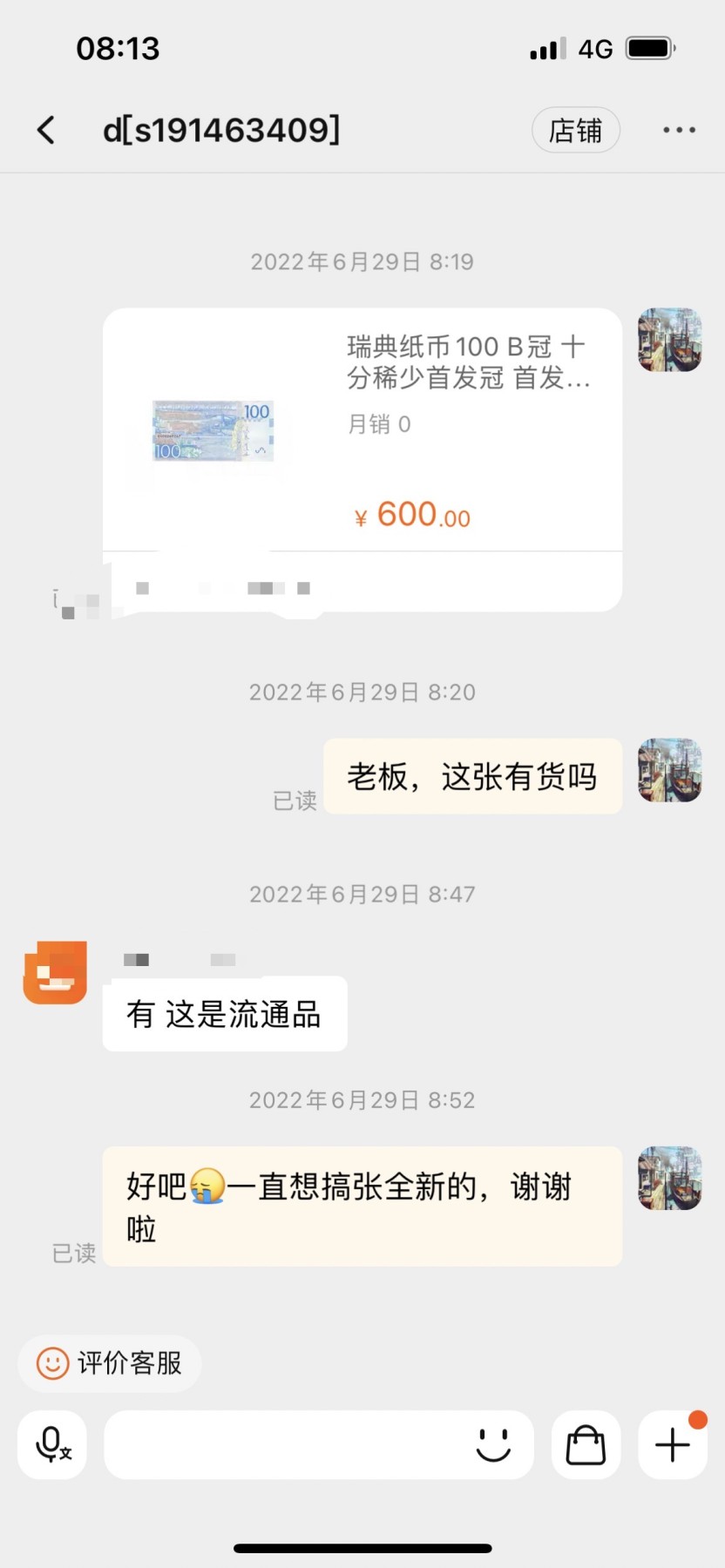Tap the 4G network indicator in status bar

594,48
